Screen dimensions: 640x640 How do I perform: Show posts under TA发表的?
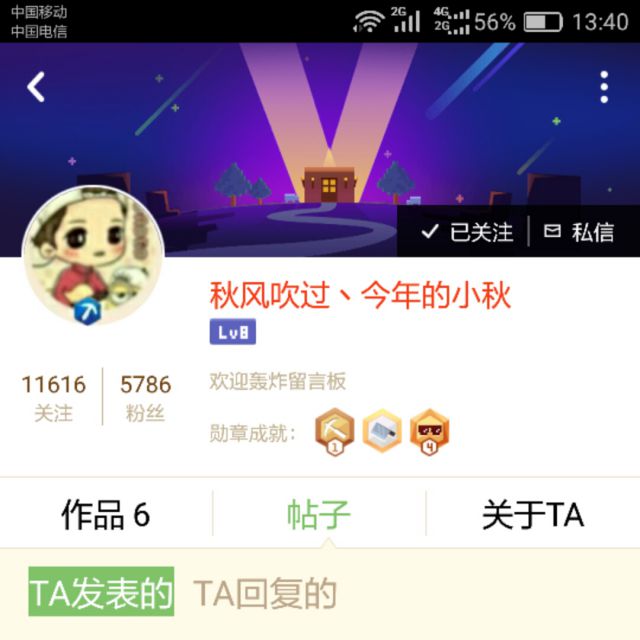tap(101, 591)
